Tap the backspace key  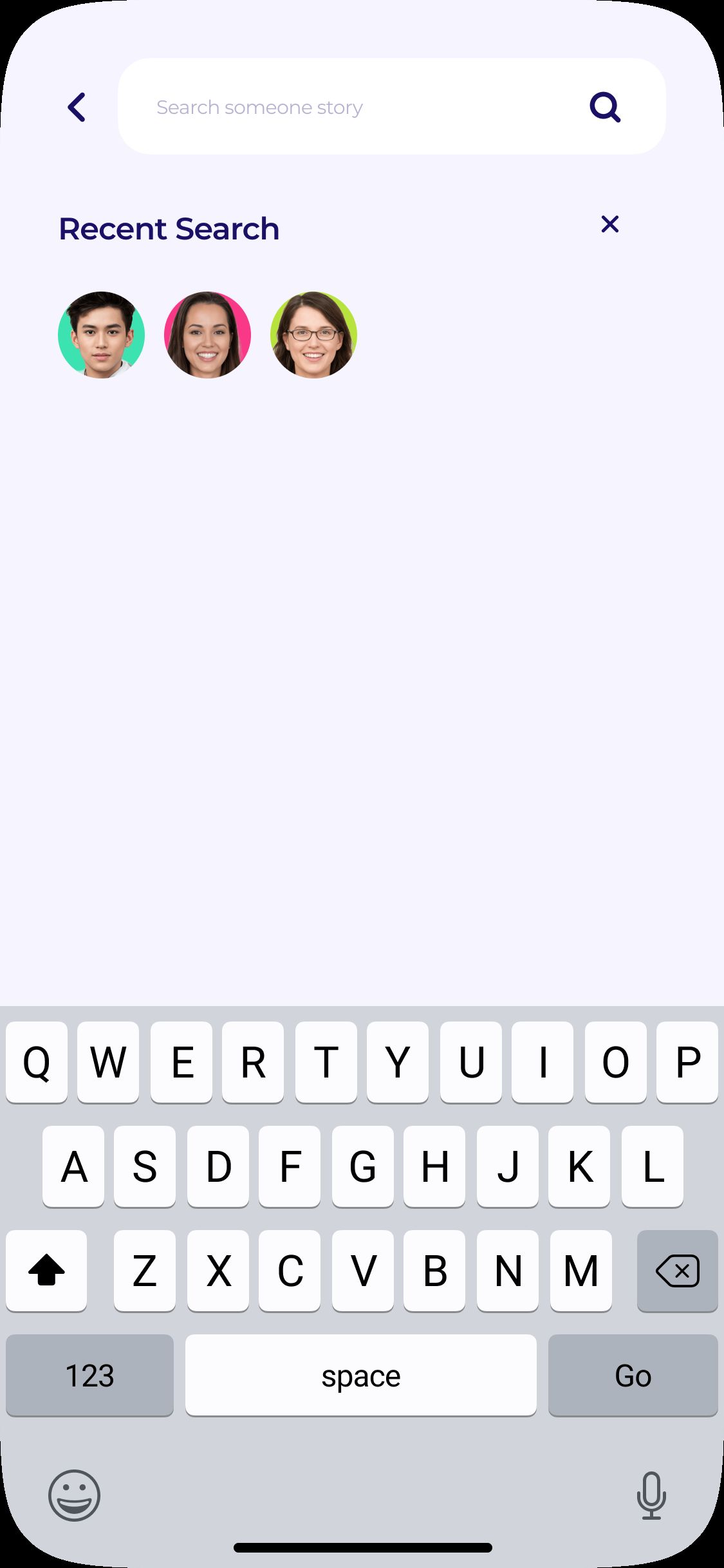pyautogui.click(x=677, y=1271)
